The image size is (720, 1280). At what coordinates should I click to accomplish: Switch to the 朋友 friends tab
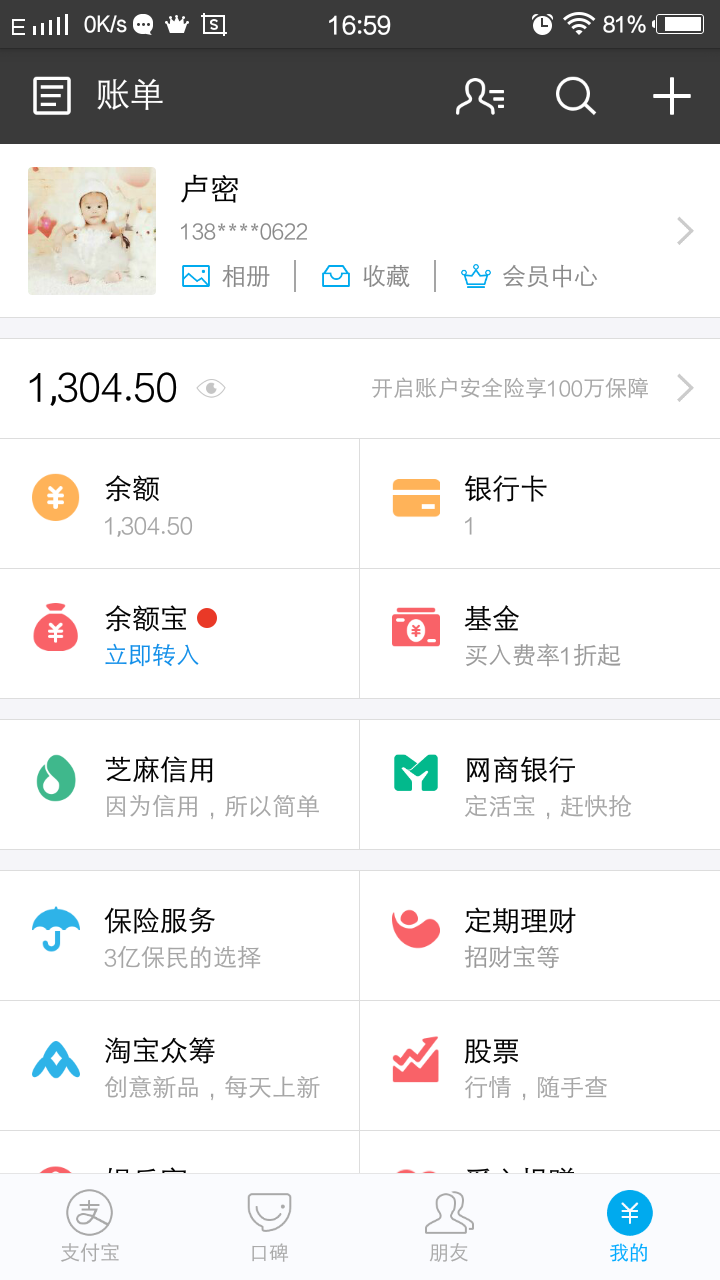tap(449, 1226)
